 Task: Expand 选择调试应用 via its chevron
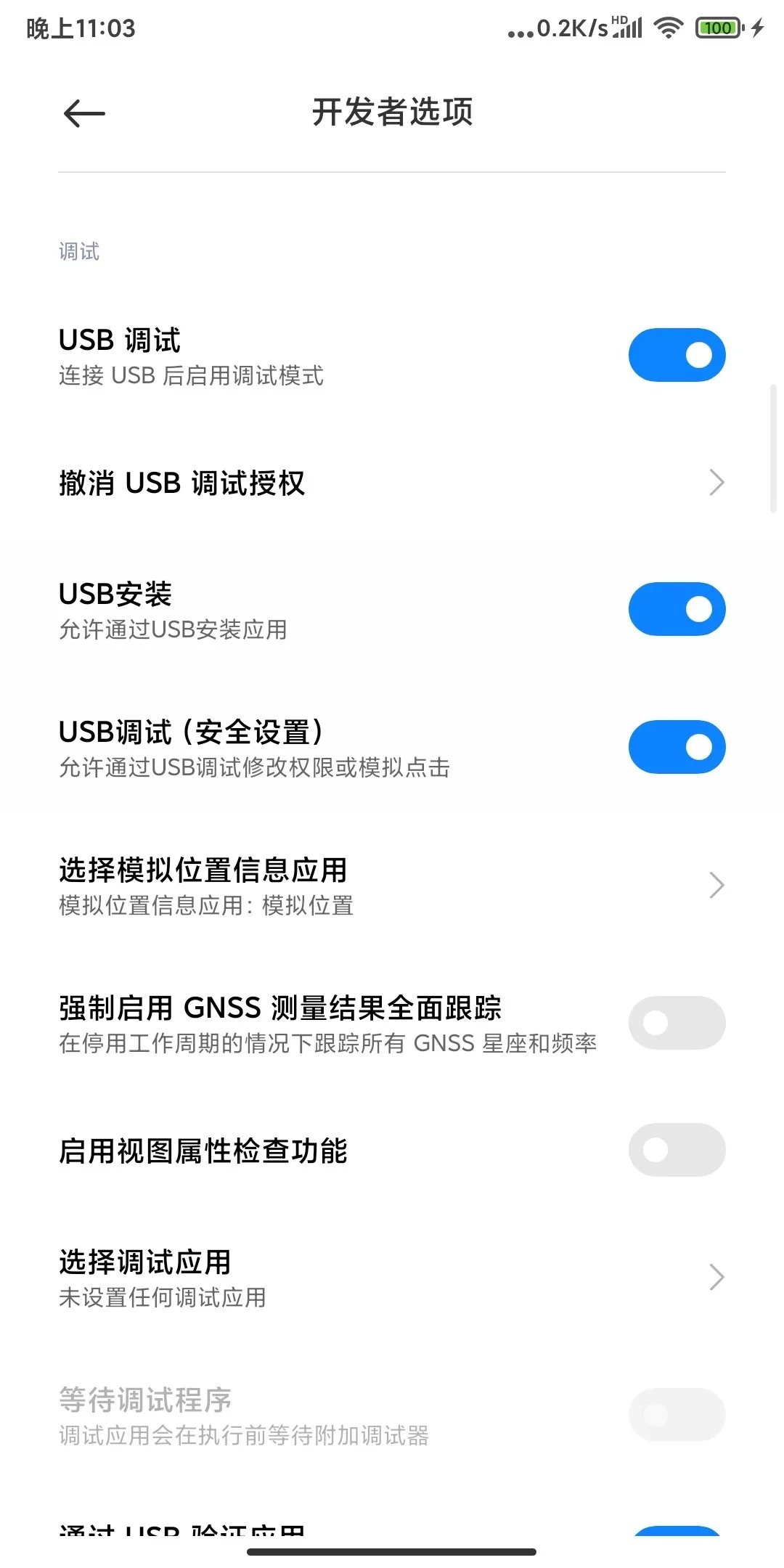coord(717,1278)
